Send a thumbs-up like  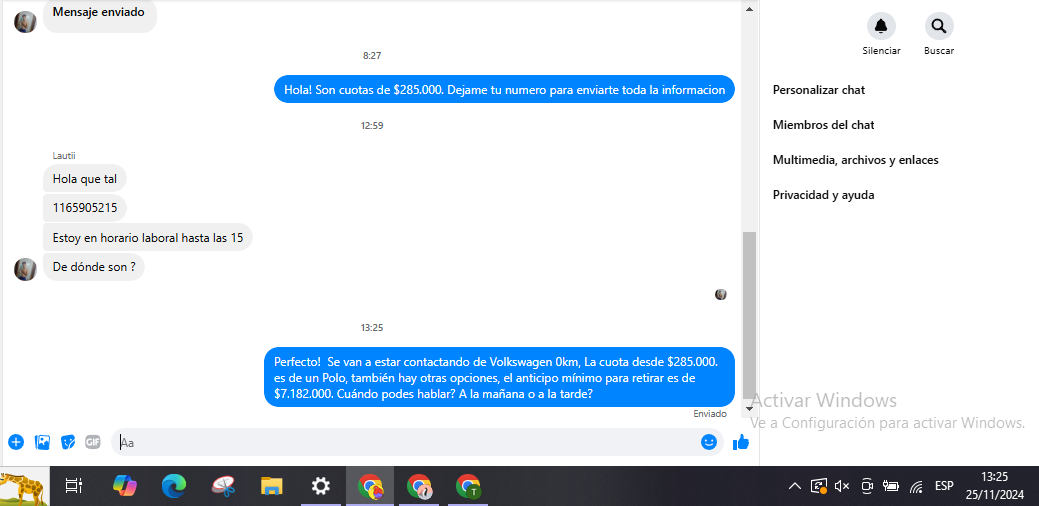click(x=741, y=442)
